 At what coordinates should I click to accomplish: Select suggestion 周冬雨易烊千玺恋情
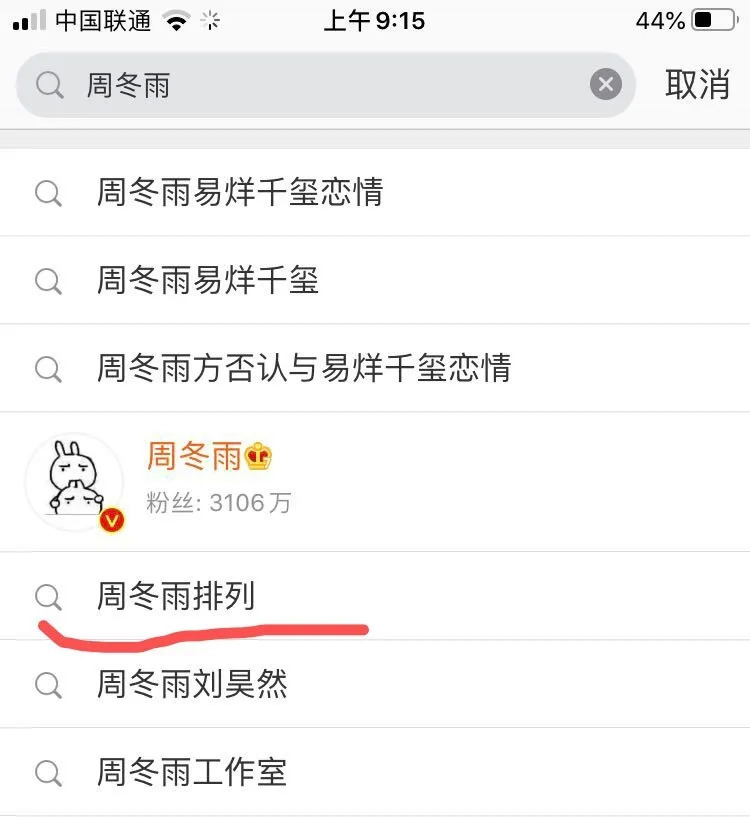240,192
